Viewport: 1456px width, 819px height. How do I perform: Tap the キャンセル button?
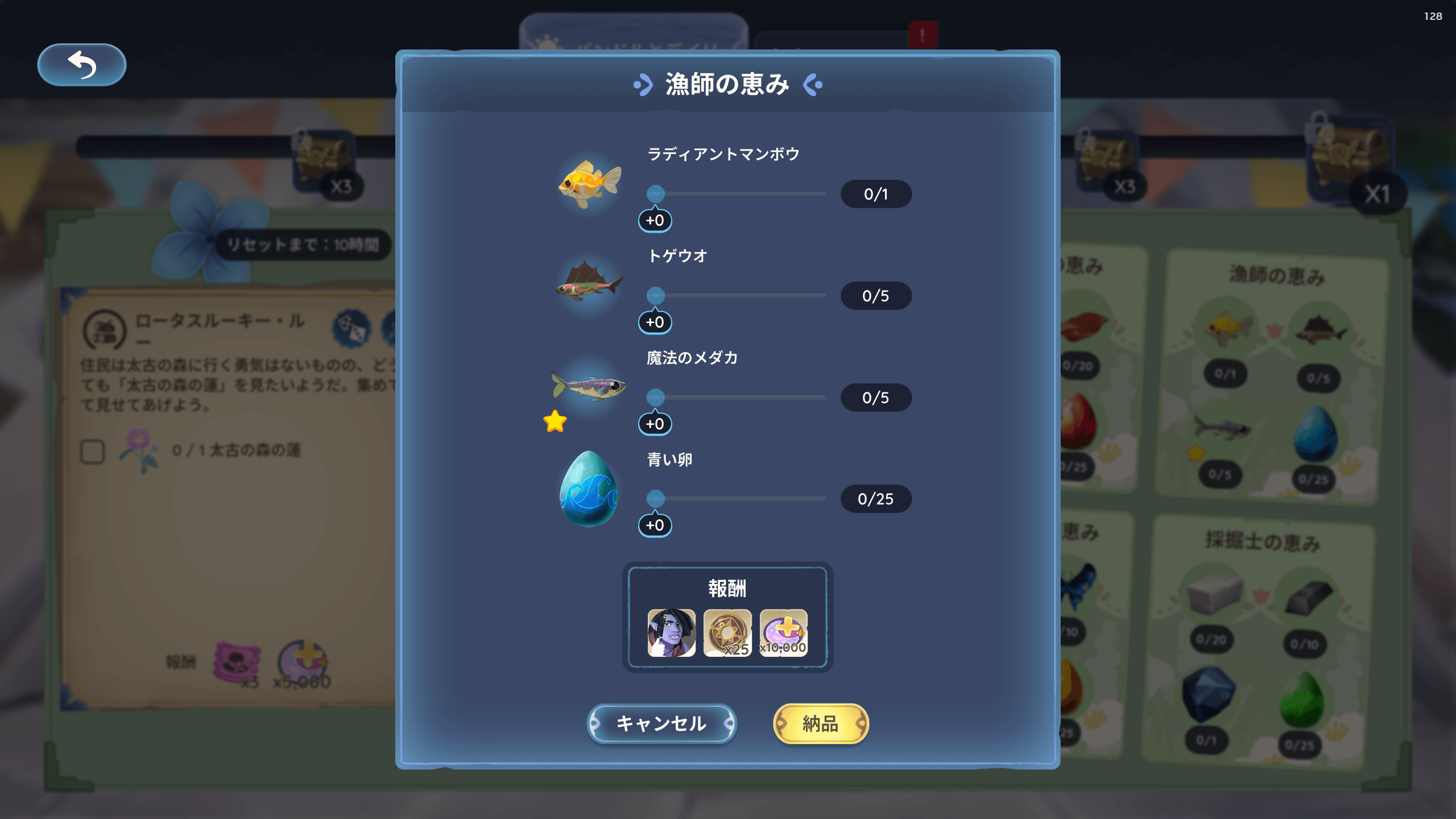point(661,723)
